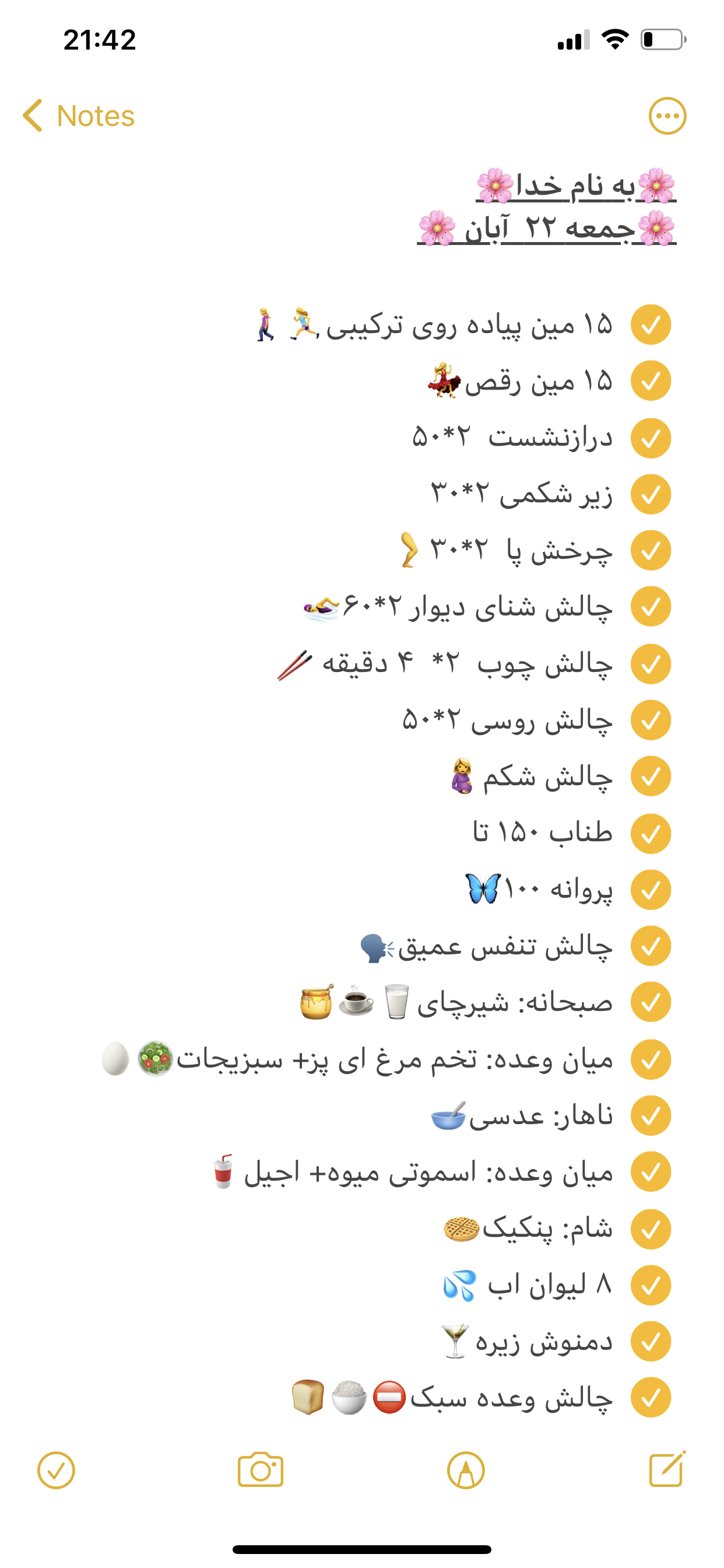Uncheck the ۱۵ مین رقص item
724x1568 pixels.
(x=651, y=381)
